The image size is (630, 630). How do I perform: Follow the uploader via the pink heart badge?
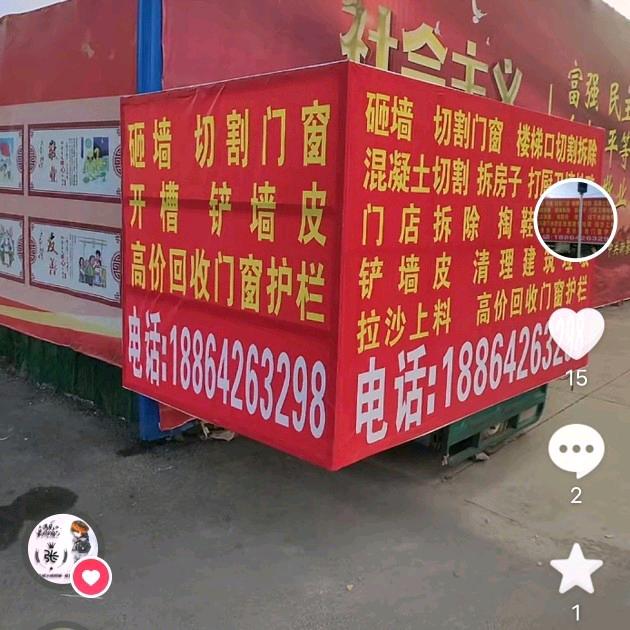pos(91,577)
